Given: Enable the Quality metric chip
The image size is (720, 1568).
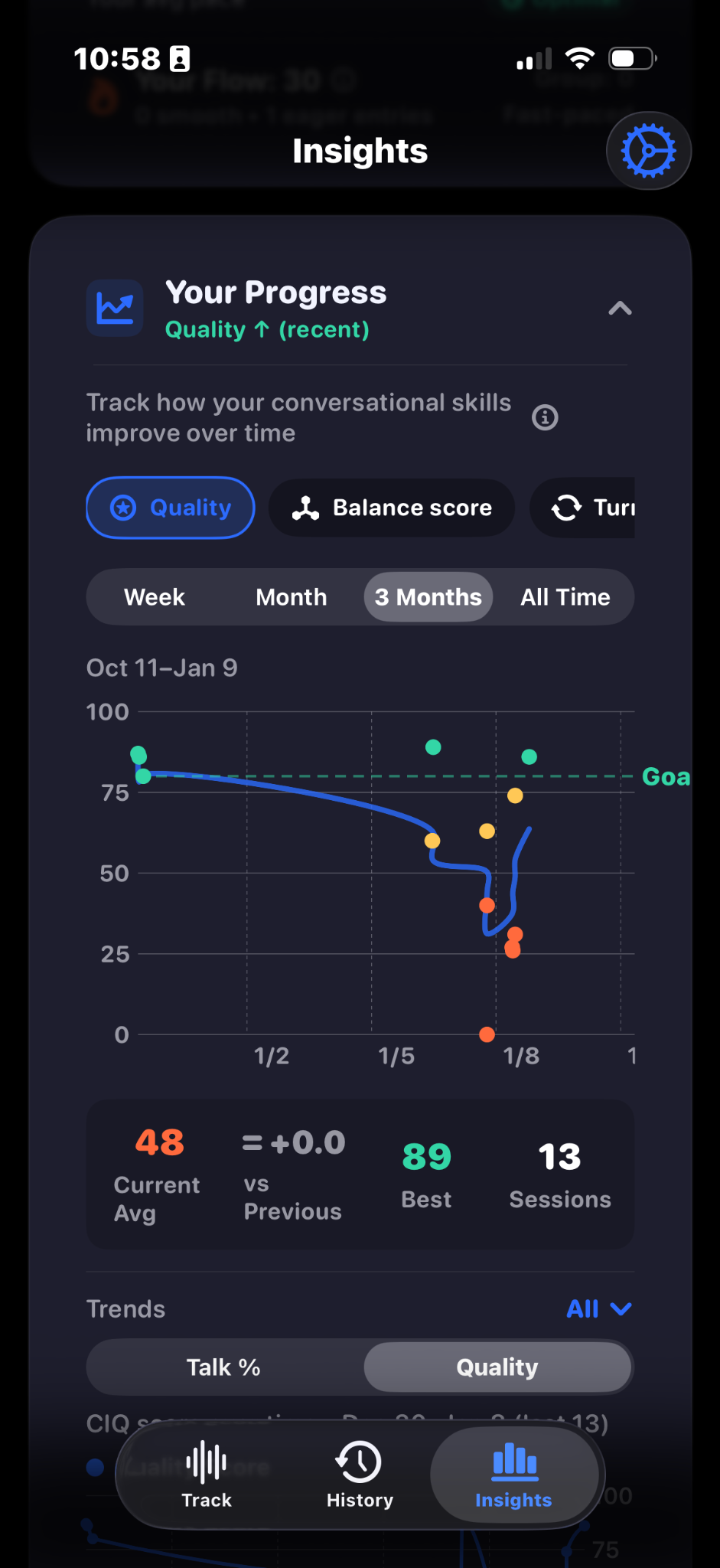Looking at the screenshot, I should (170, 508).
